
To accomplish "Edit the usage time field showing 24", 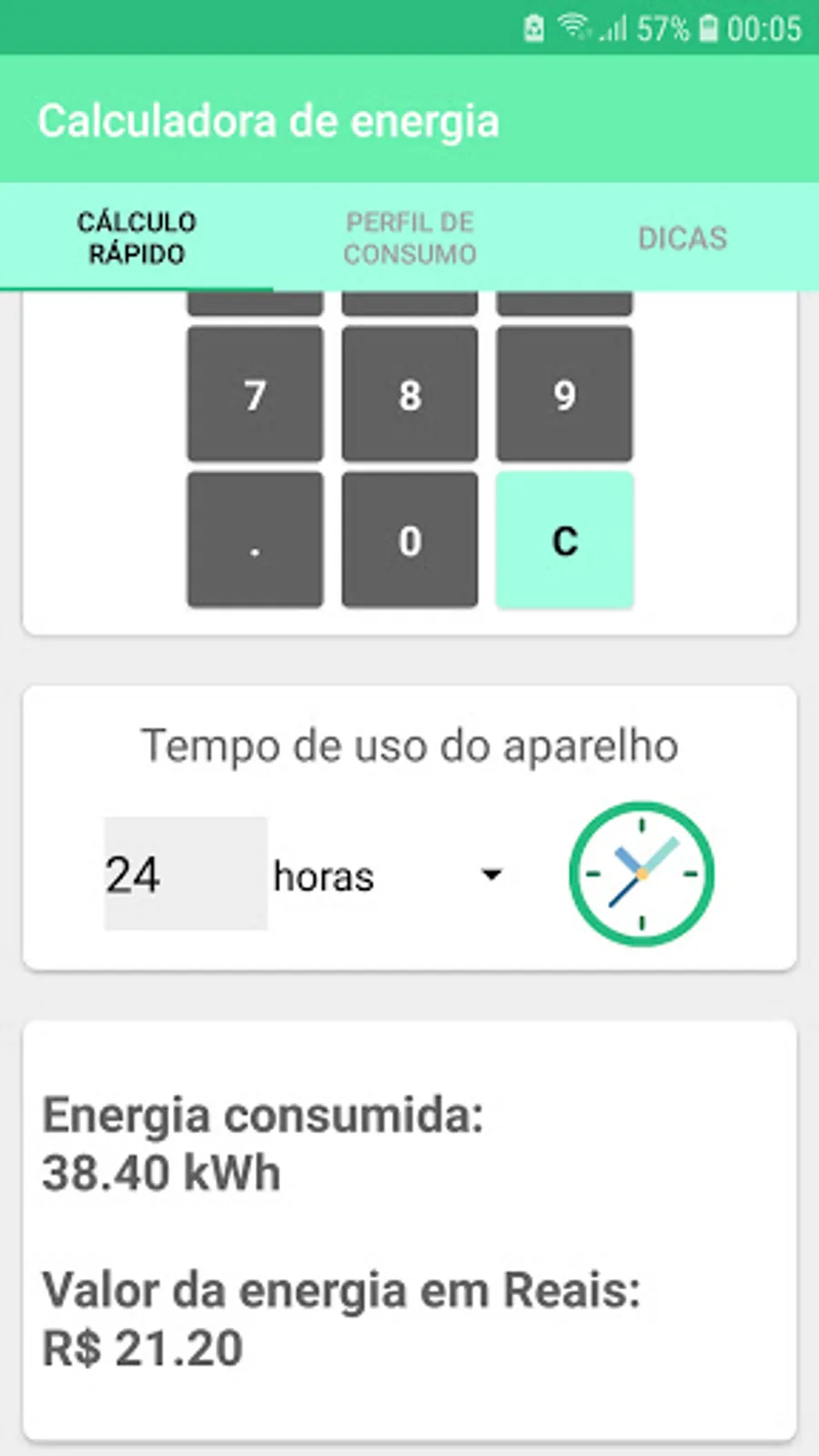I will coord(186,874).
